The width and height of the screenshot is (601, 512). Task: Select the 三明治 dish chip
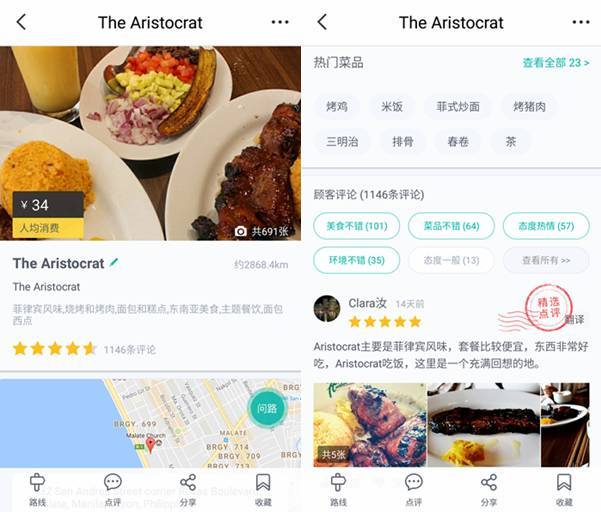click(342, 142)
